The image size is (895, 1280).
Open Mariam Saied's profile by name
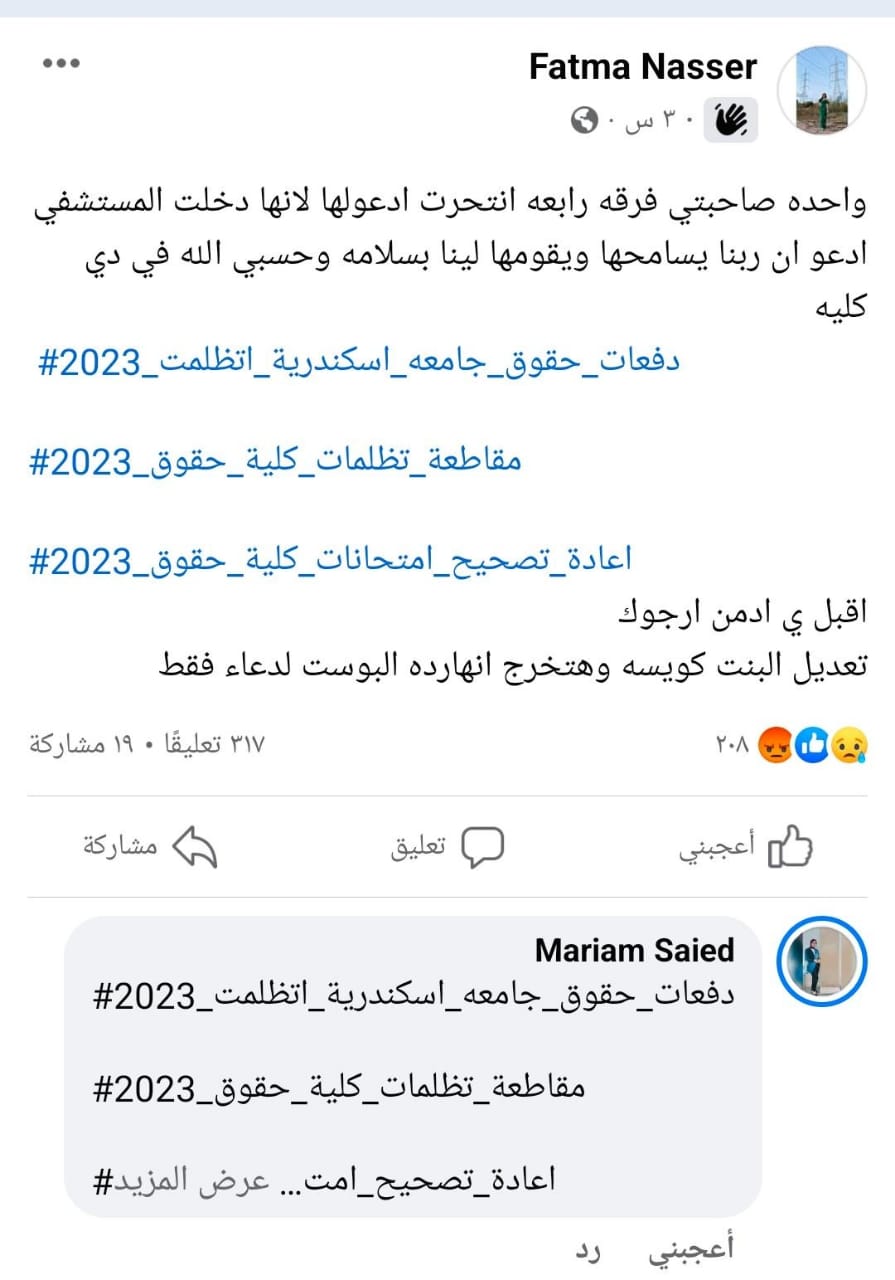click(634, 950)
